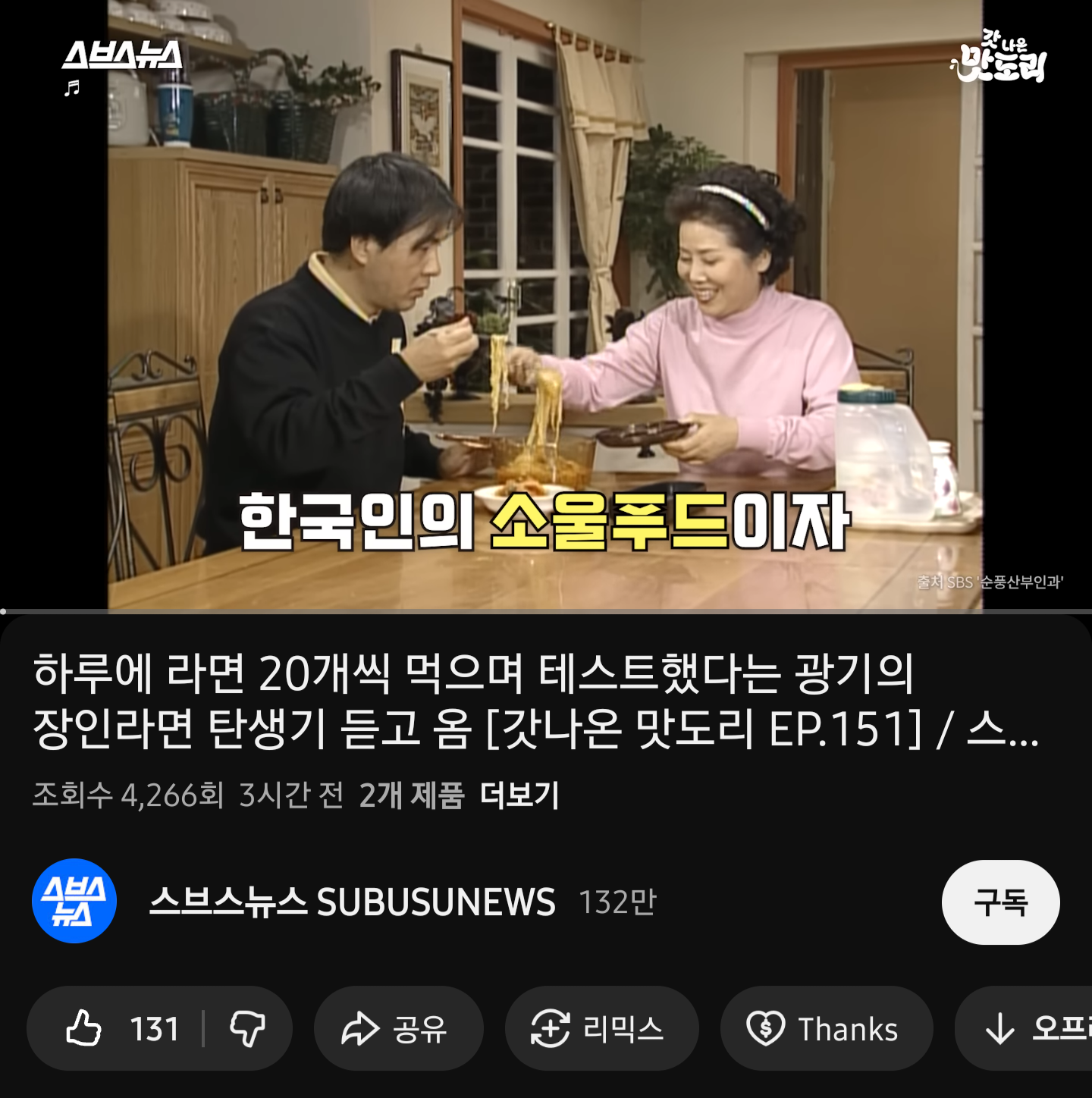The image size is (1092, 1098).
Task: Create a remix with 리믹스
Action: 601,1029
